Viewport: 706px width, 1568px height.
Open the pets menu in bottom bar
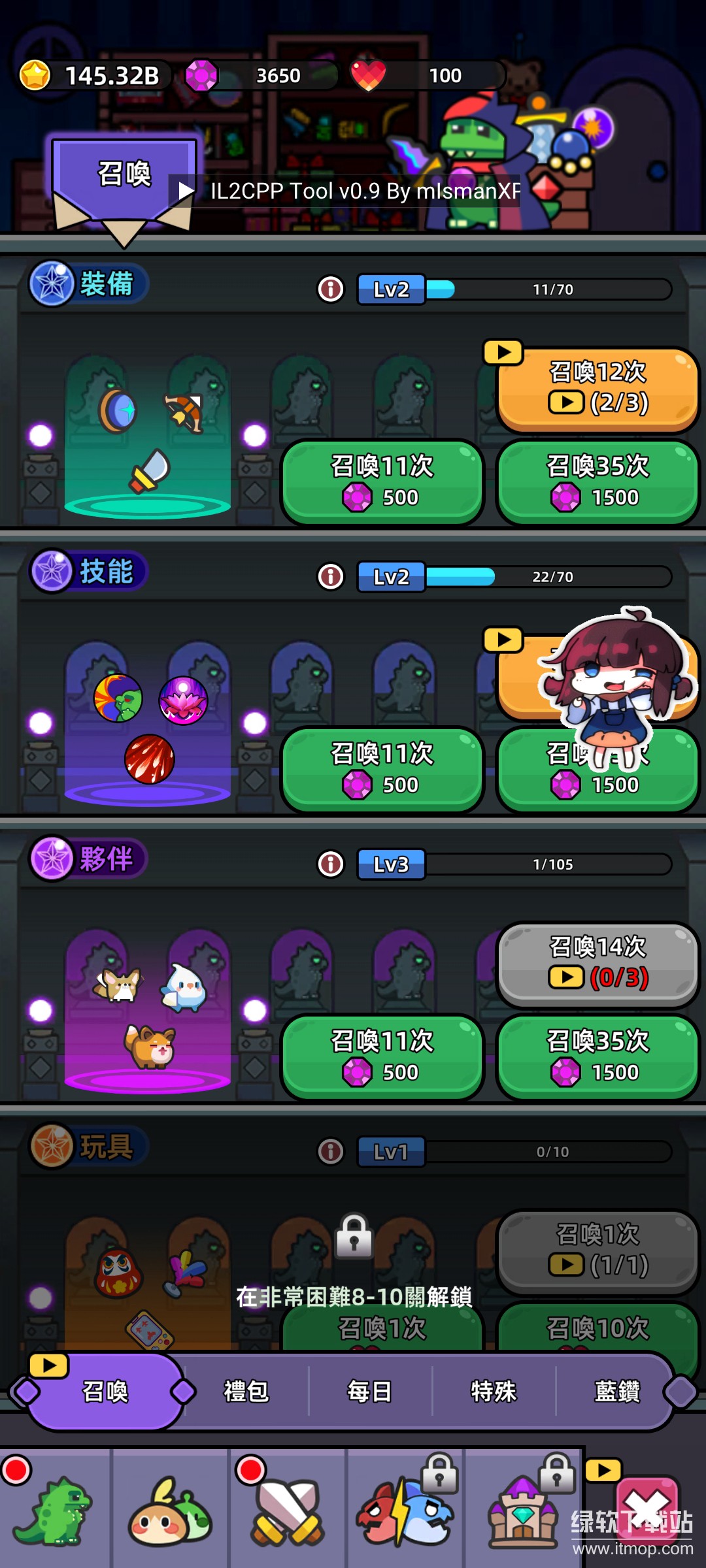(170, 1511)
